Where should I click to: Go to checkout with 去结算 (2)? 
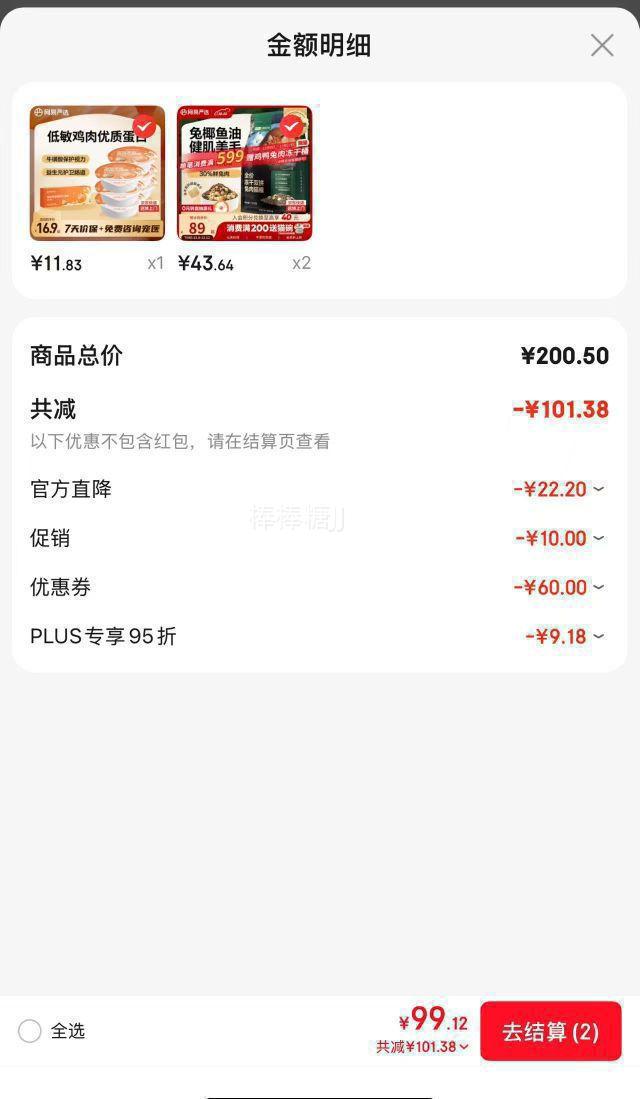pos(550,1031)
